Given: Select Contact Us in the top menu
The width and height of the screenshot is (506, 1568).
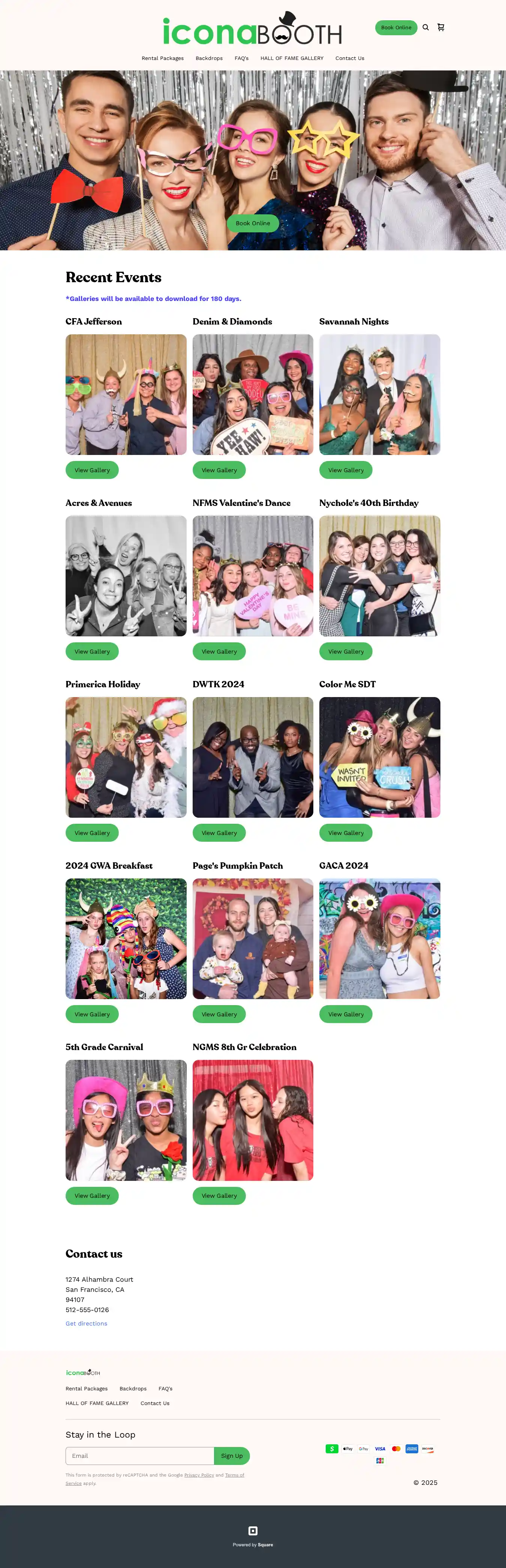Looking at the screenshot, I should click(349, 58).
